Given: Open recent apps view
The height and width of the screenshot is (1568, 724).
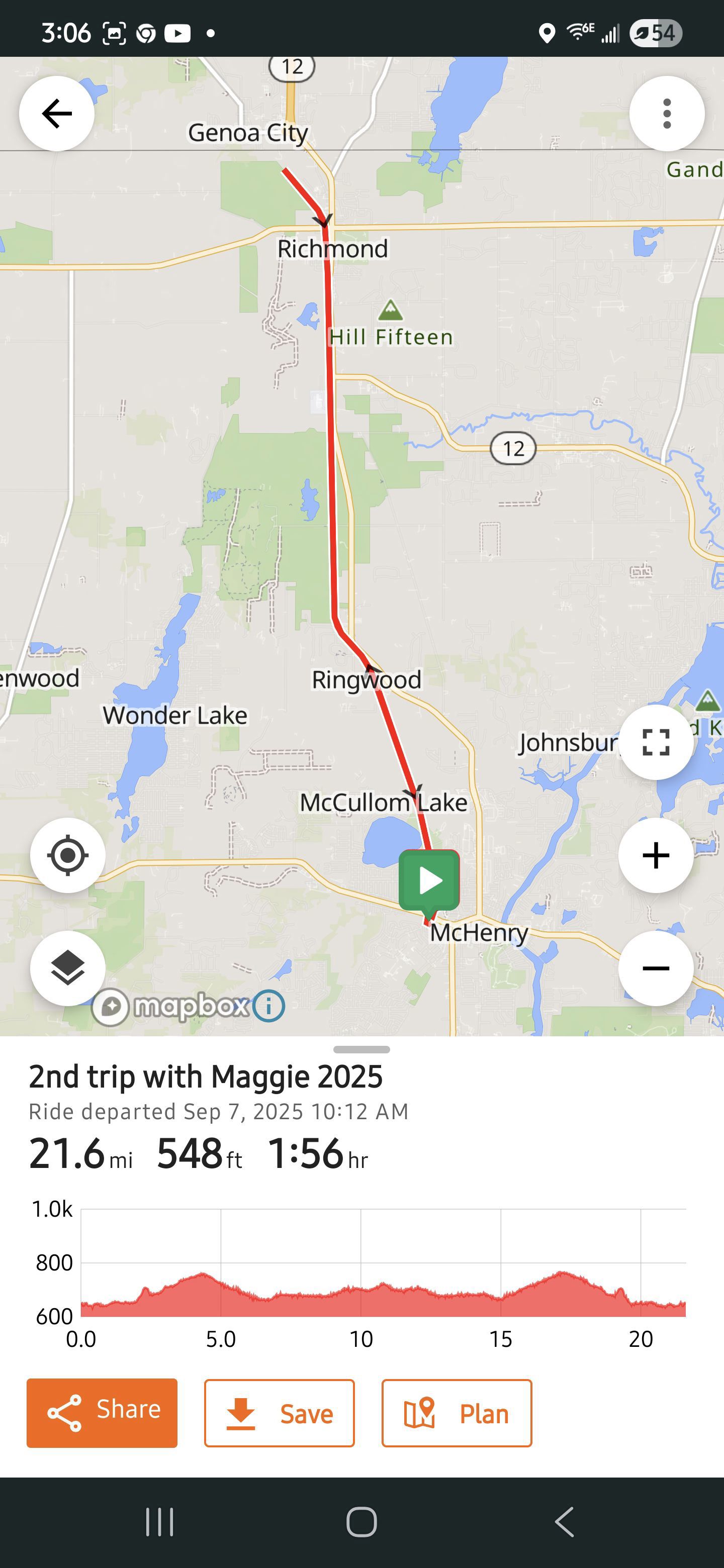Looking at the screenshot, I should tap(159, 1522).
